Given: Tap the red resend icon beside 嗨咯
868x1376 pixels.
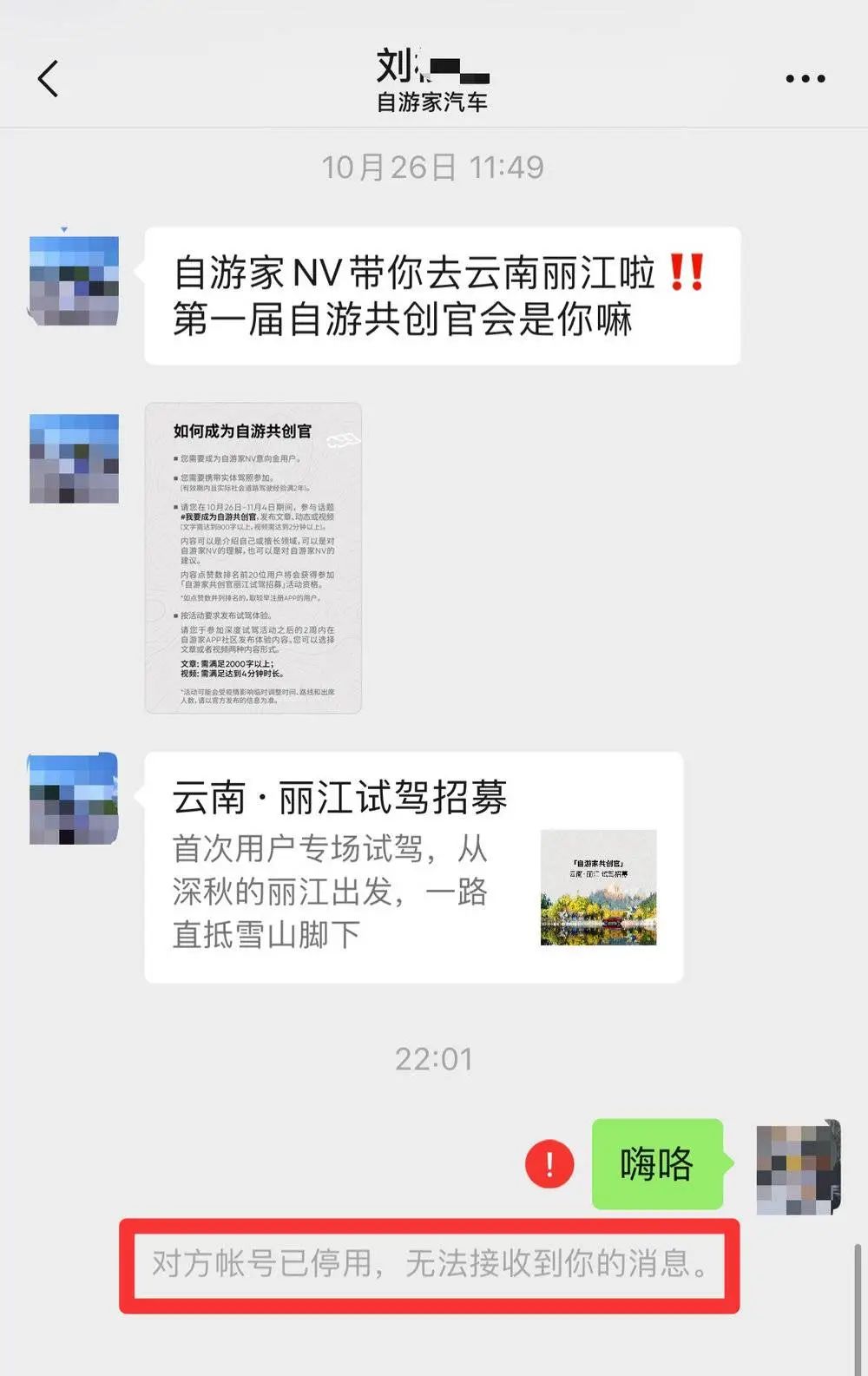Looking at the screenshot, I should [549, 1163].
